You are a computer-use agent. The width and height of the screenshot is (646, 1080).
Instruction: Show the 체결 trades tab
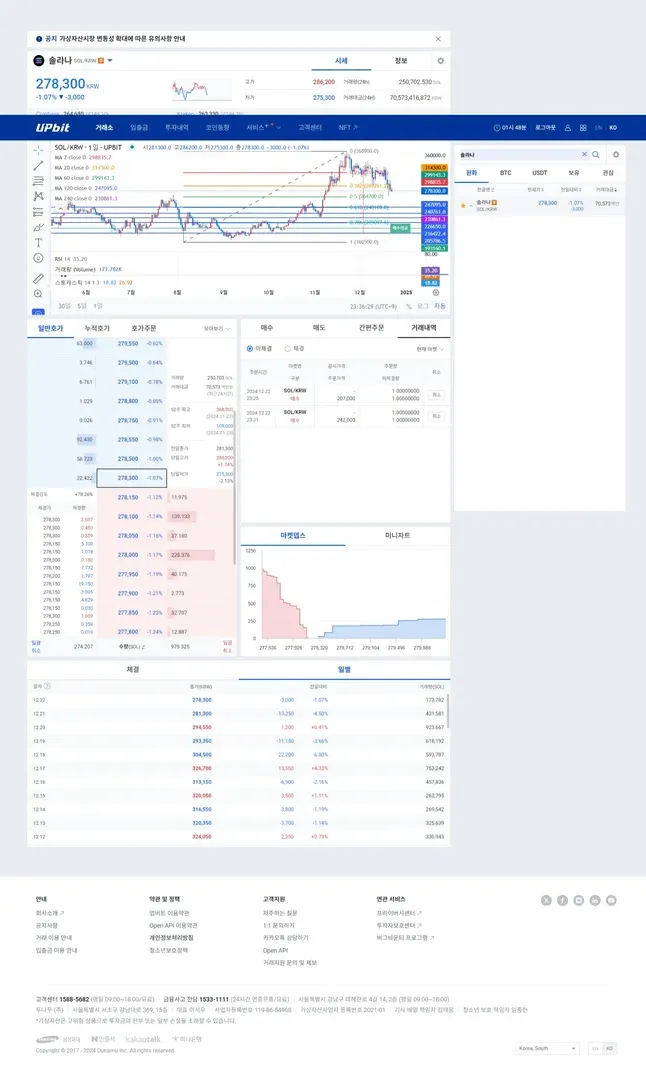(133, 669)
